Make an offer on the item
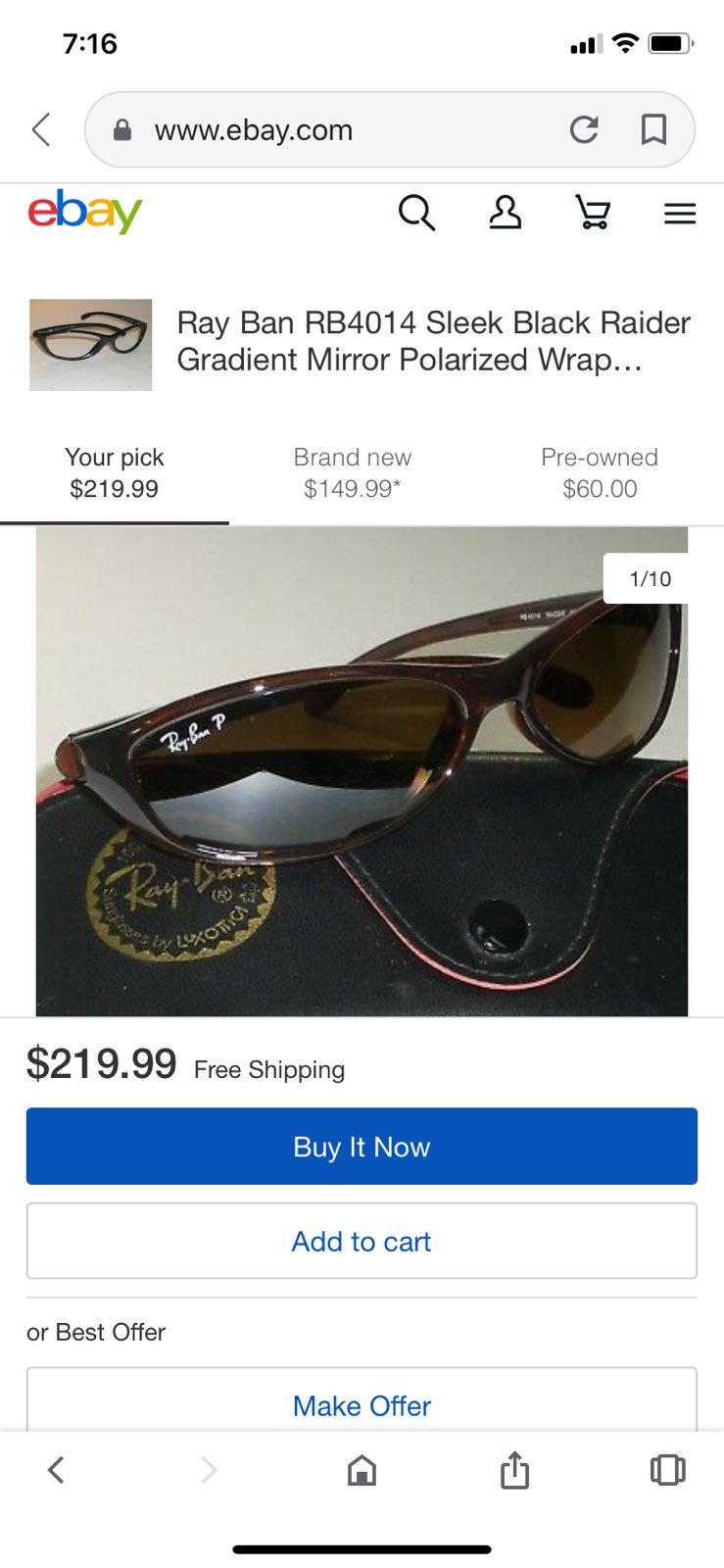The image size is (724, 1568). tap(362, 1403)
